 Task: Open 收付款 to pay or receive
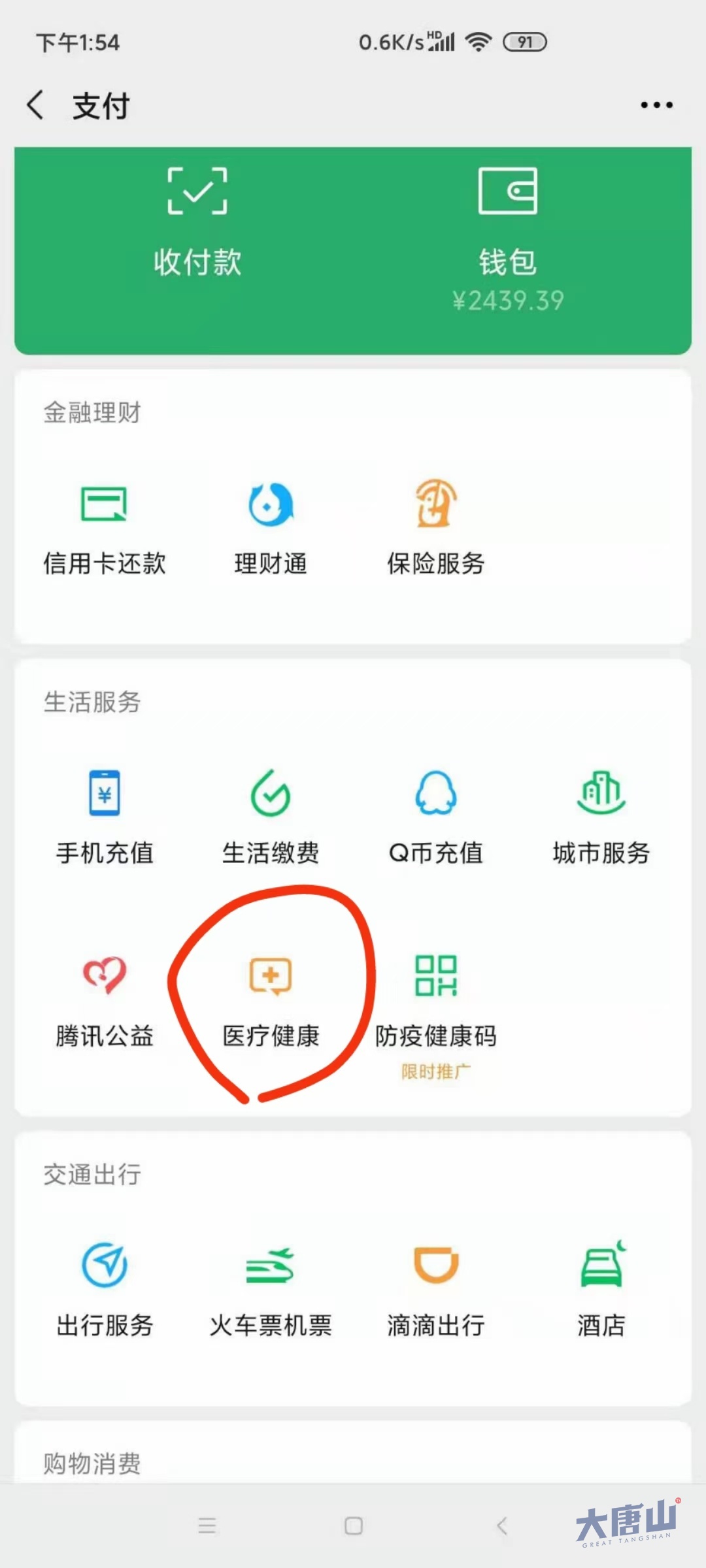pyautogui.click(x=197, y=222)
